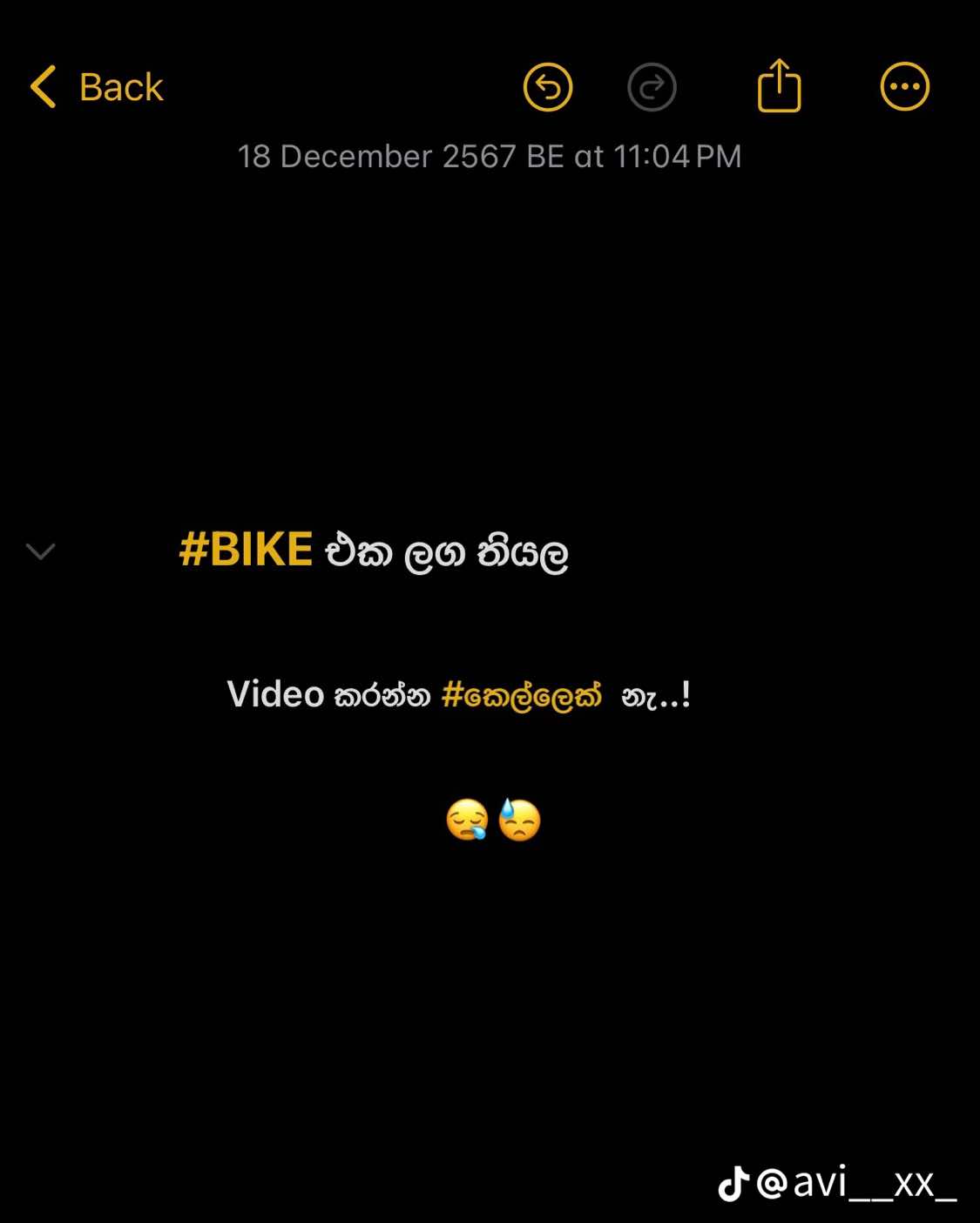Collapse the #BIKE heading section

(41, 551)
